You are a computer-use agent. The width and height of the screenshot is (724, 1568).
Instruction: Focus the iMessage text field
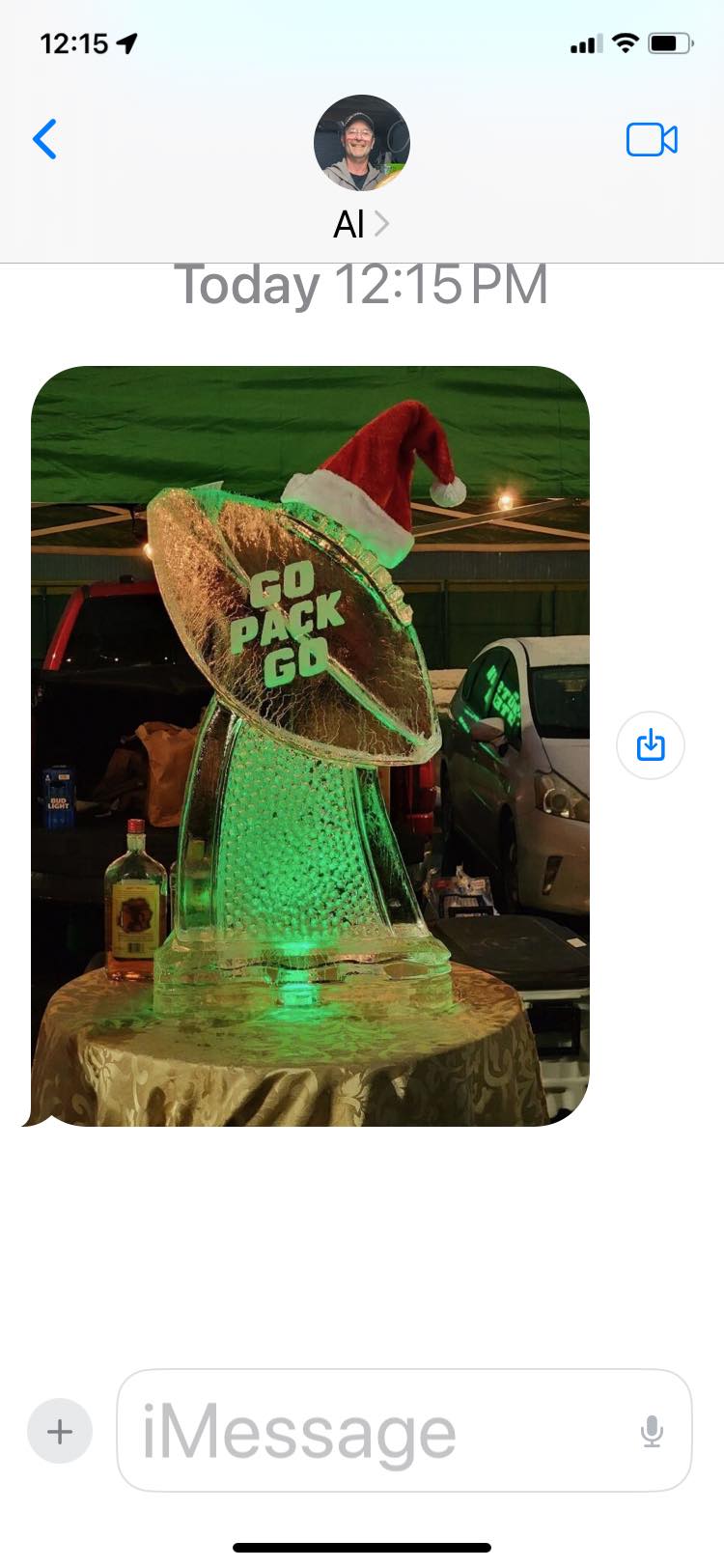[x=376, y=1431]
